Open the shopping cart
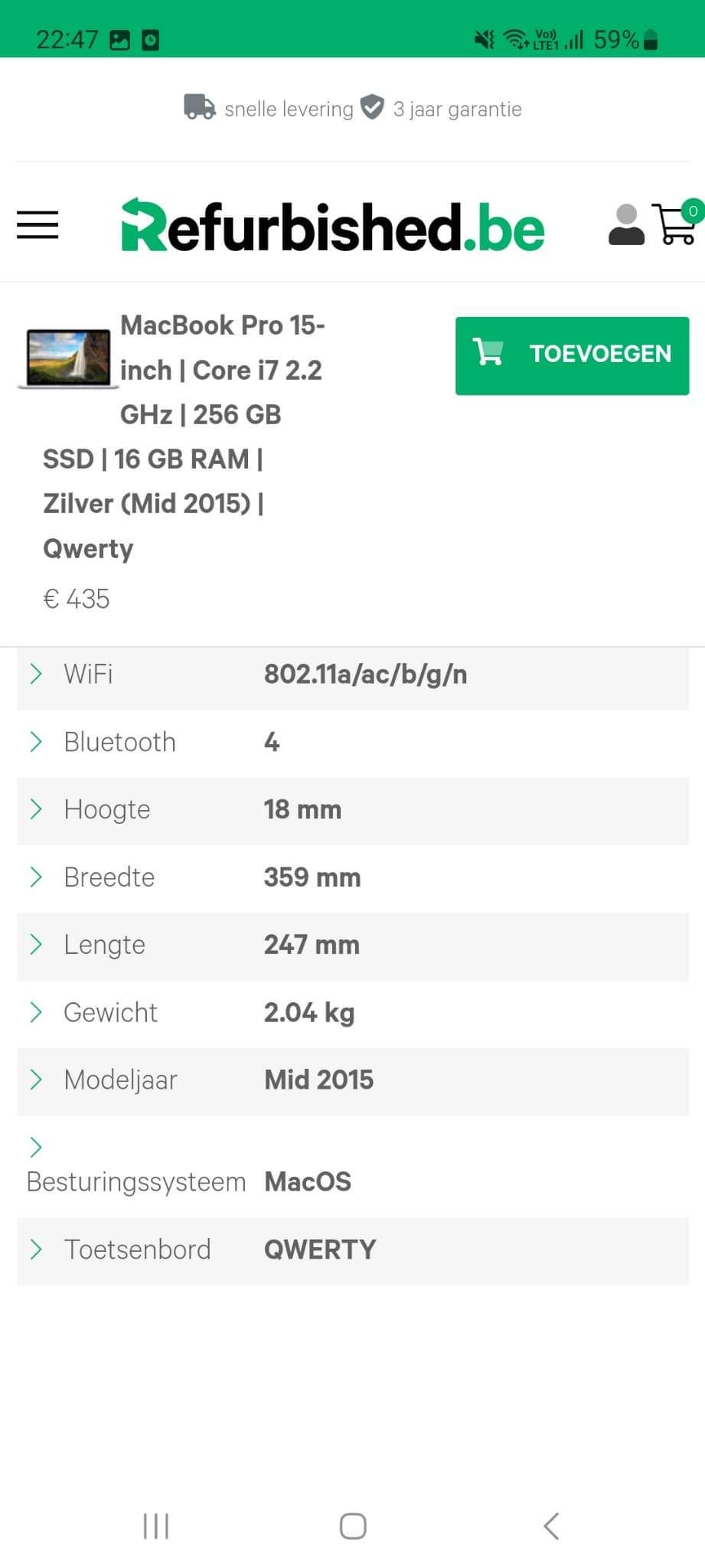 point(676,224)
